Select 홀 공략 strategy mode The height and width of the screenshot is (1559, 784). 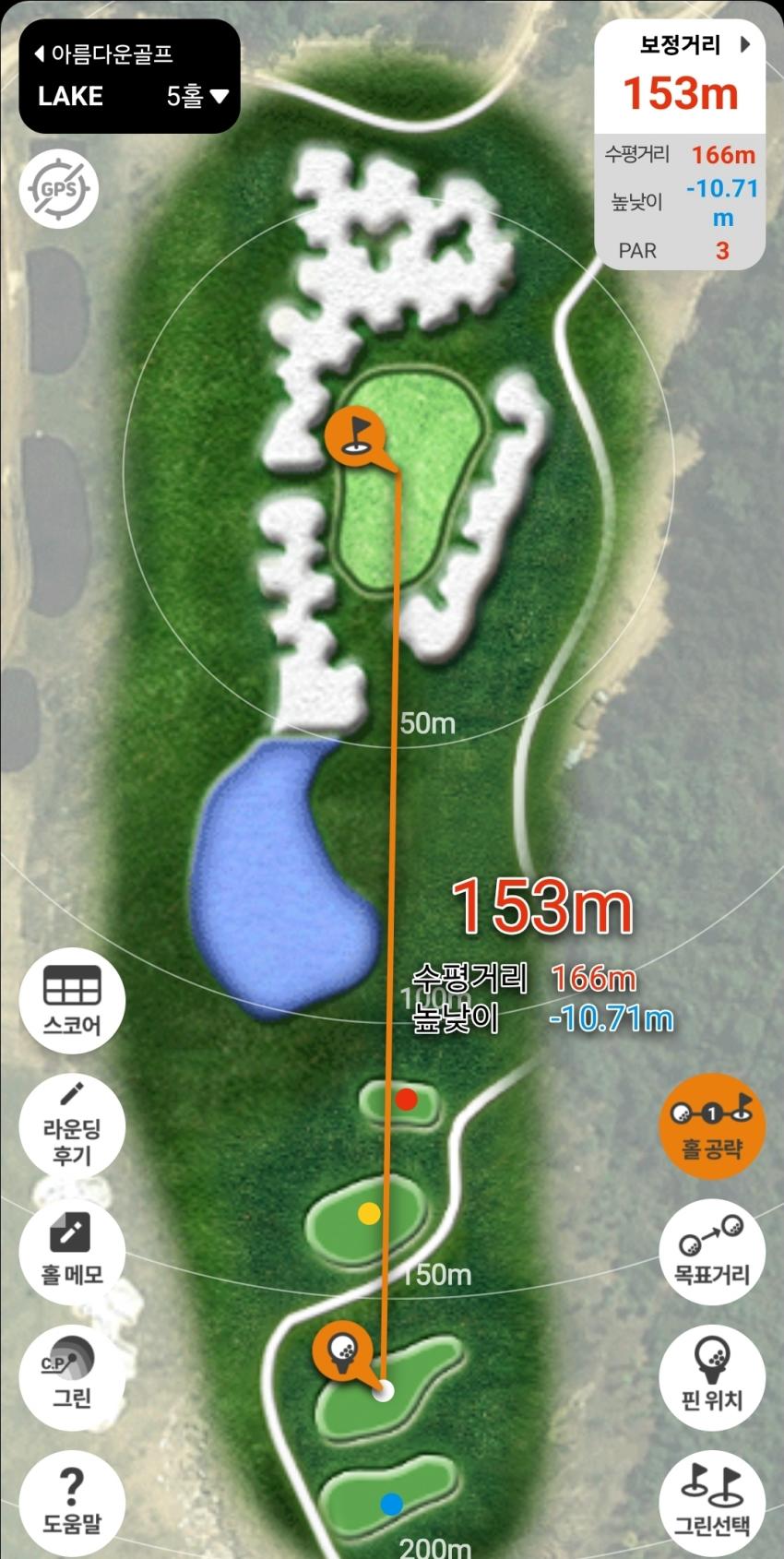pos(711,1125)
